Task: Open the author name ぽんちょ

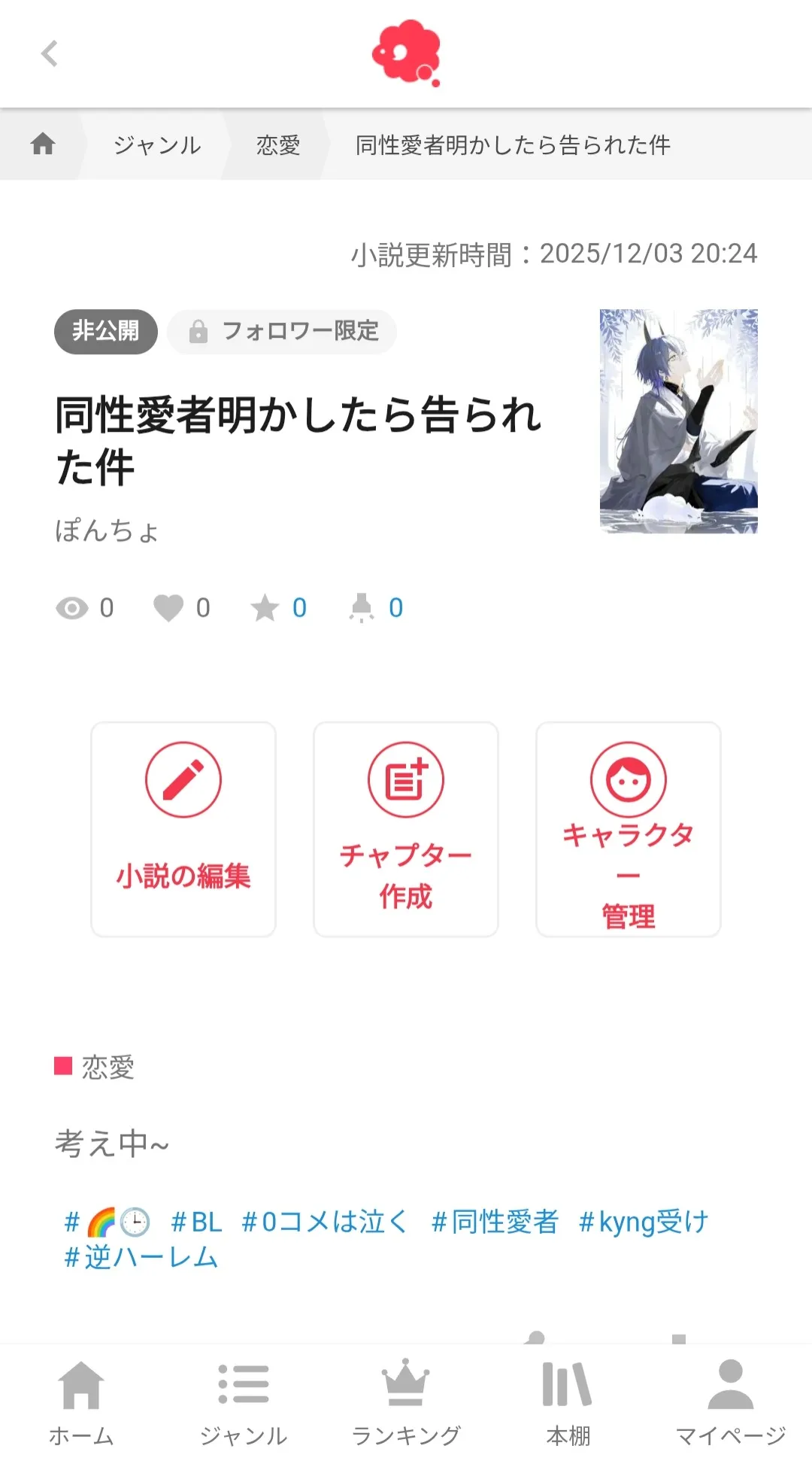Action: click(x=107, y=530)
